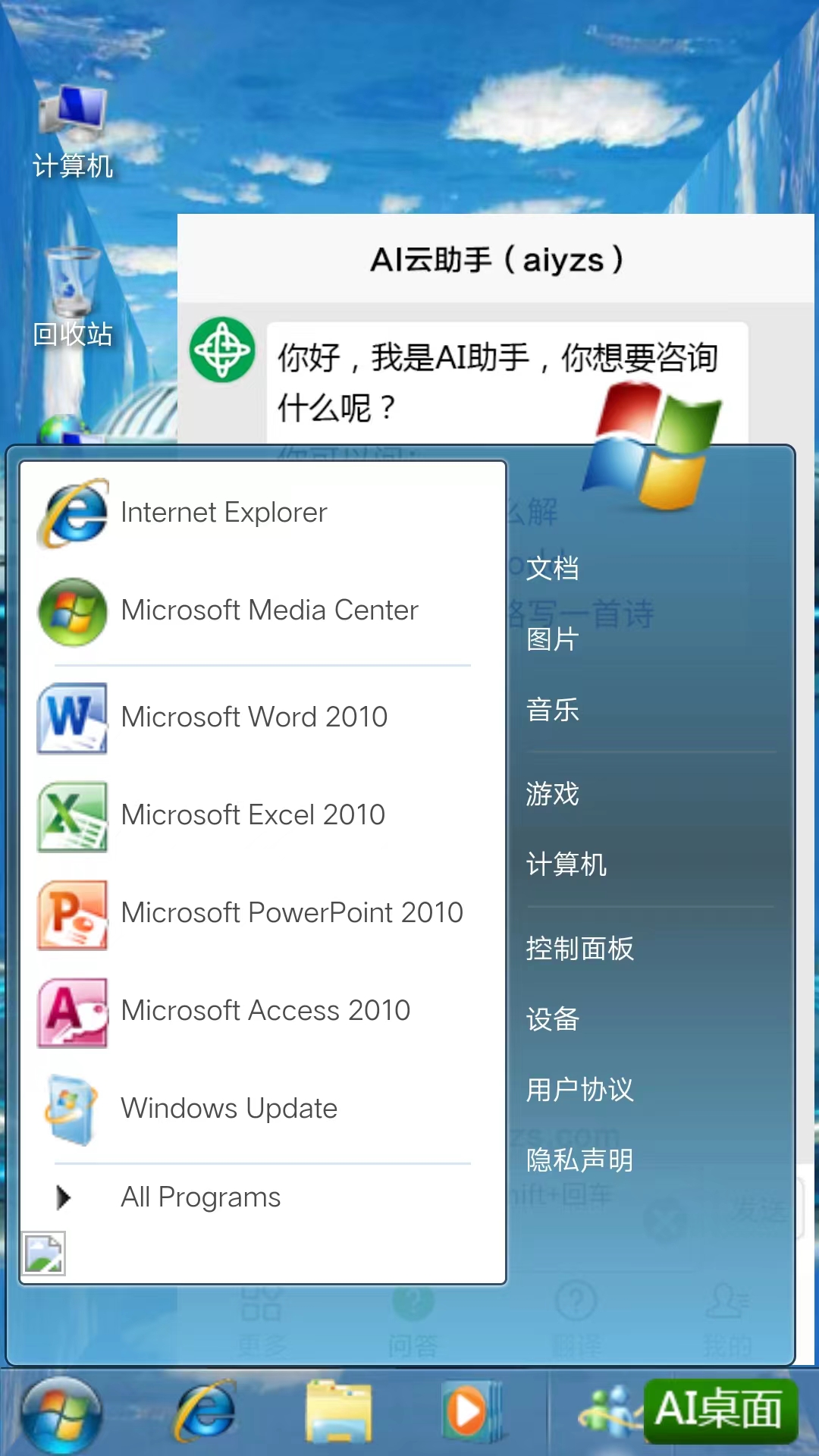819x1456 pixels.
Task: Open the 计算机 desktop icon
Action: pyautogui.click(x=72, y=133)
